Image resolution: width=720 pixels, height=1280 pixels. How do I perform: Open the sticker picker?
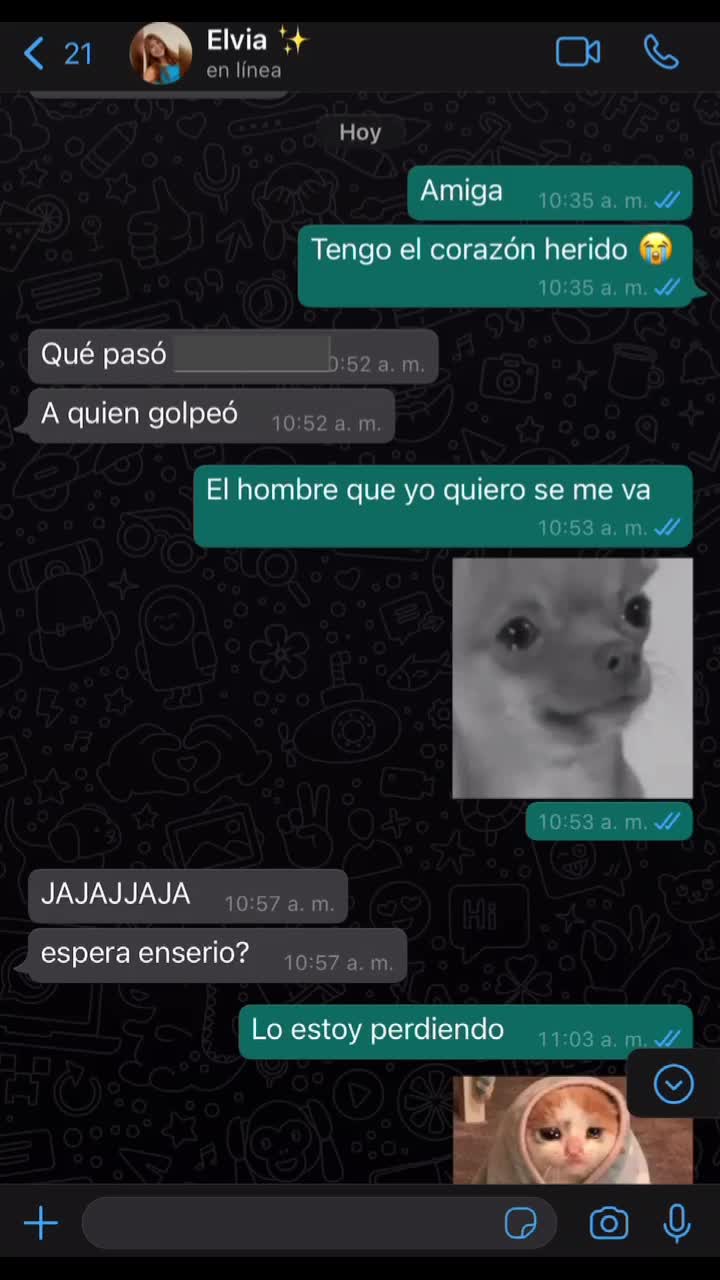tap(521, 1222)
